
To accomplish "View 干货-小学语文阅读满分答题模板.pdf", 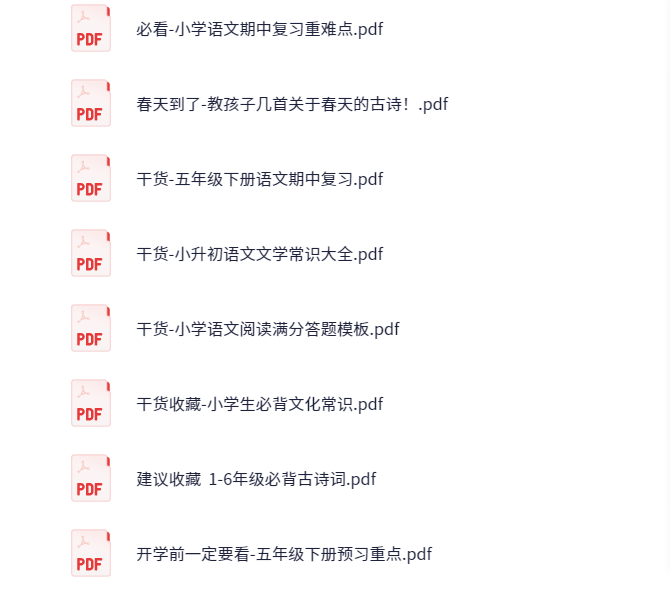I will pos(267,329).
